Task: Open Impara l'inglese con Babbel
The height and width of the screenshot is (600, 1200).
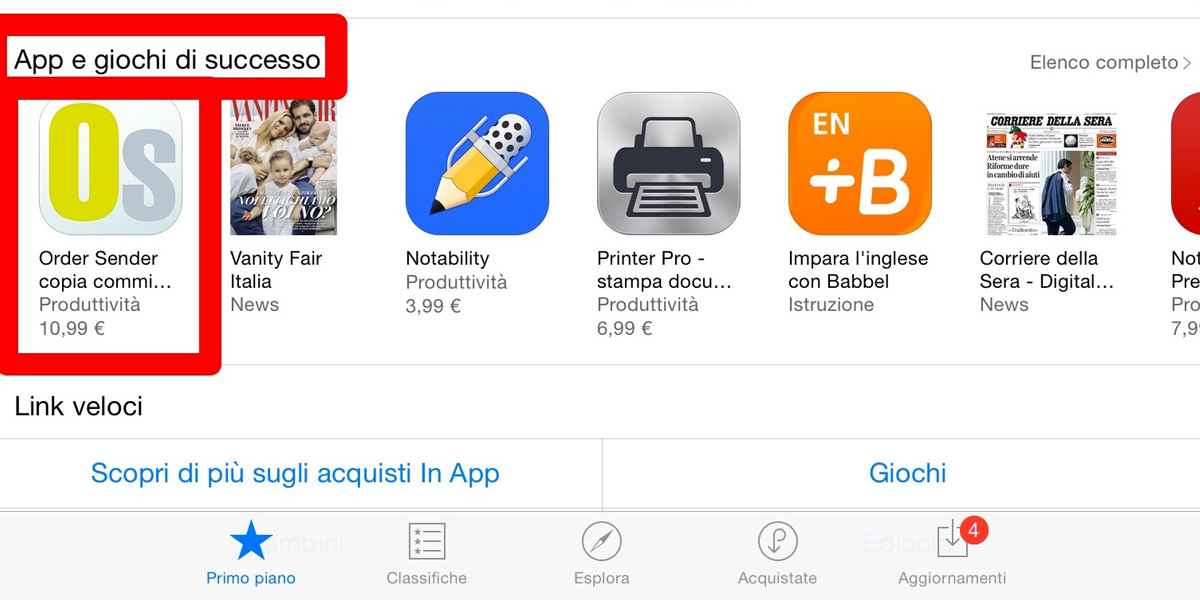Action: pyautogui.click(x=860, y=164)
